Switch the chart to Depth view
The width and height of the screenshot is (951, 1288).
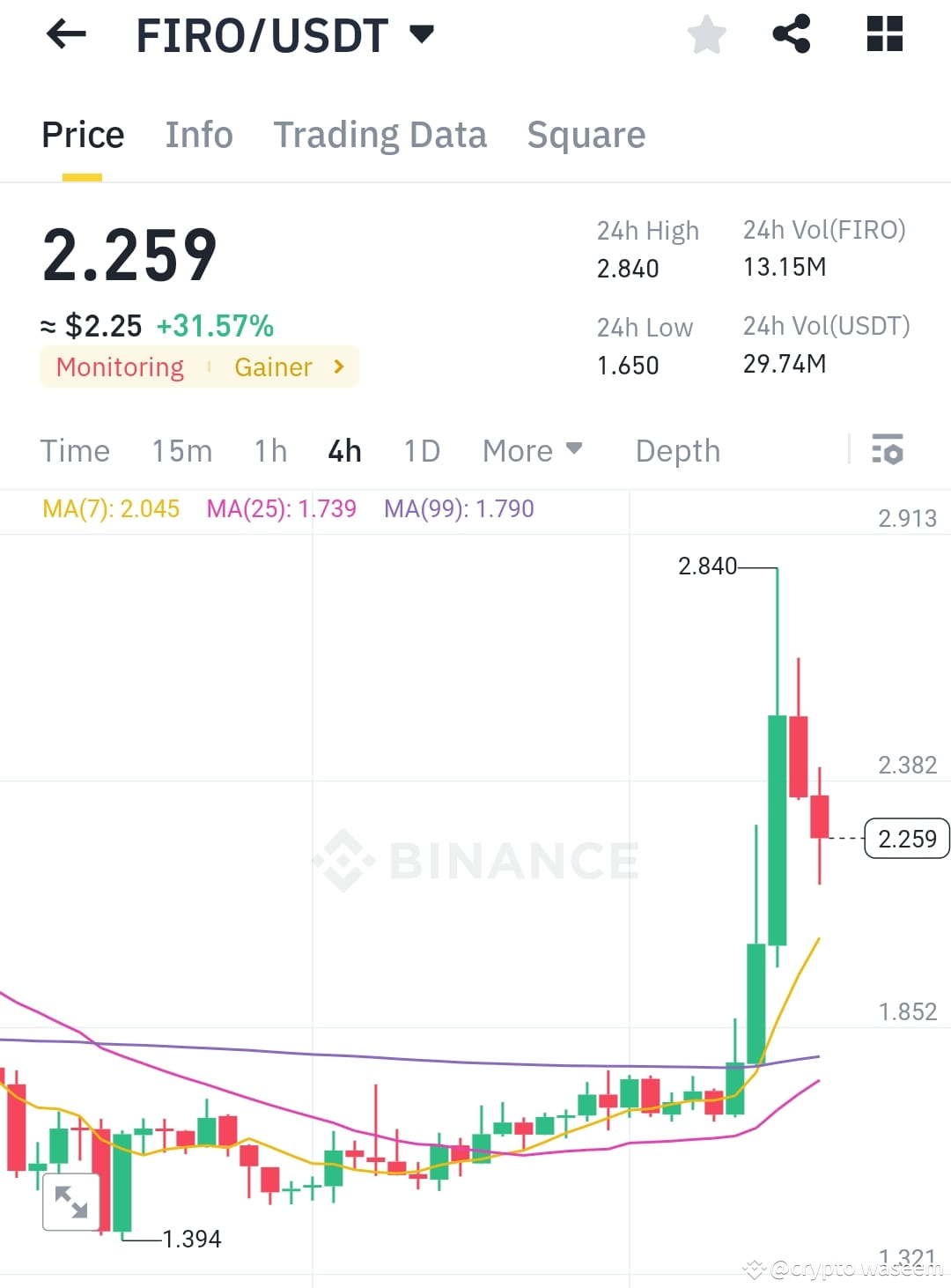click(677, 450)
